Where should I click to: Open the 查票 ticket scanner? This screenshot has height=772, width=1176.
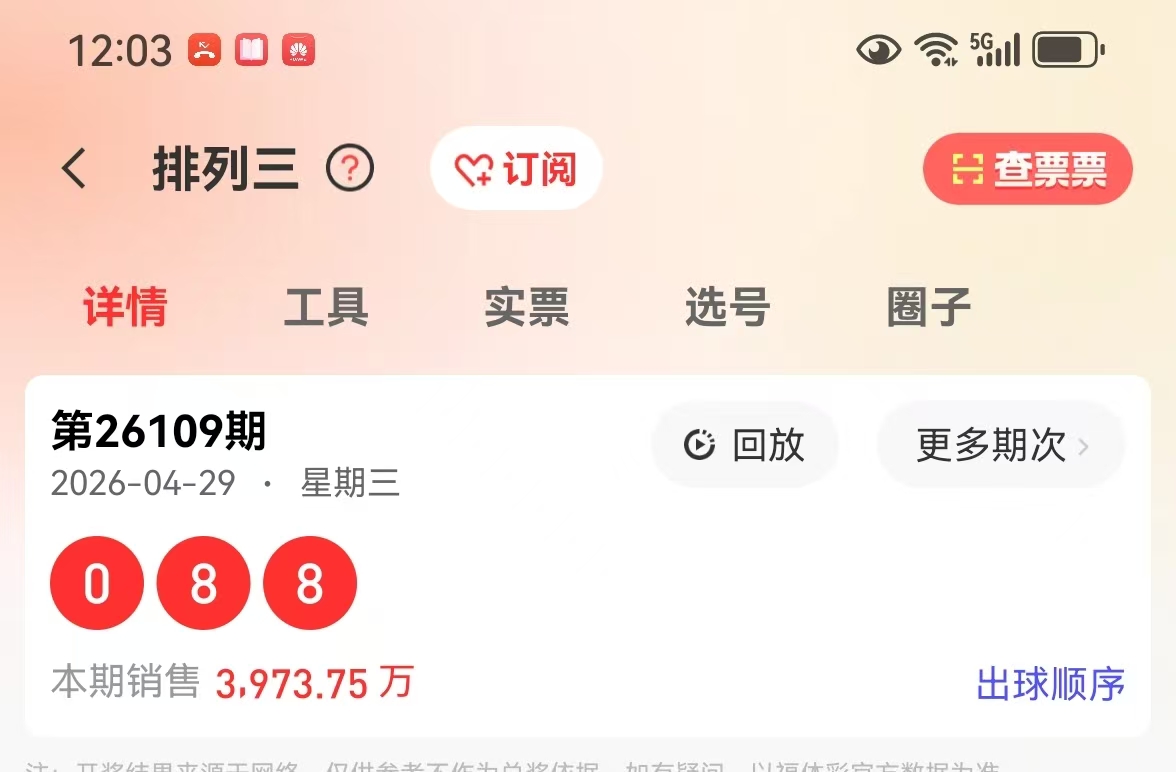[1027, 169]
